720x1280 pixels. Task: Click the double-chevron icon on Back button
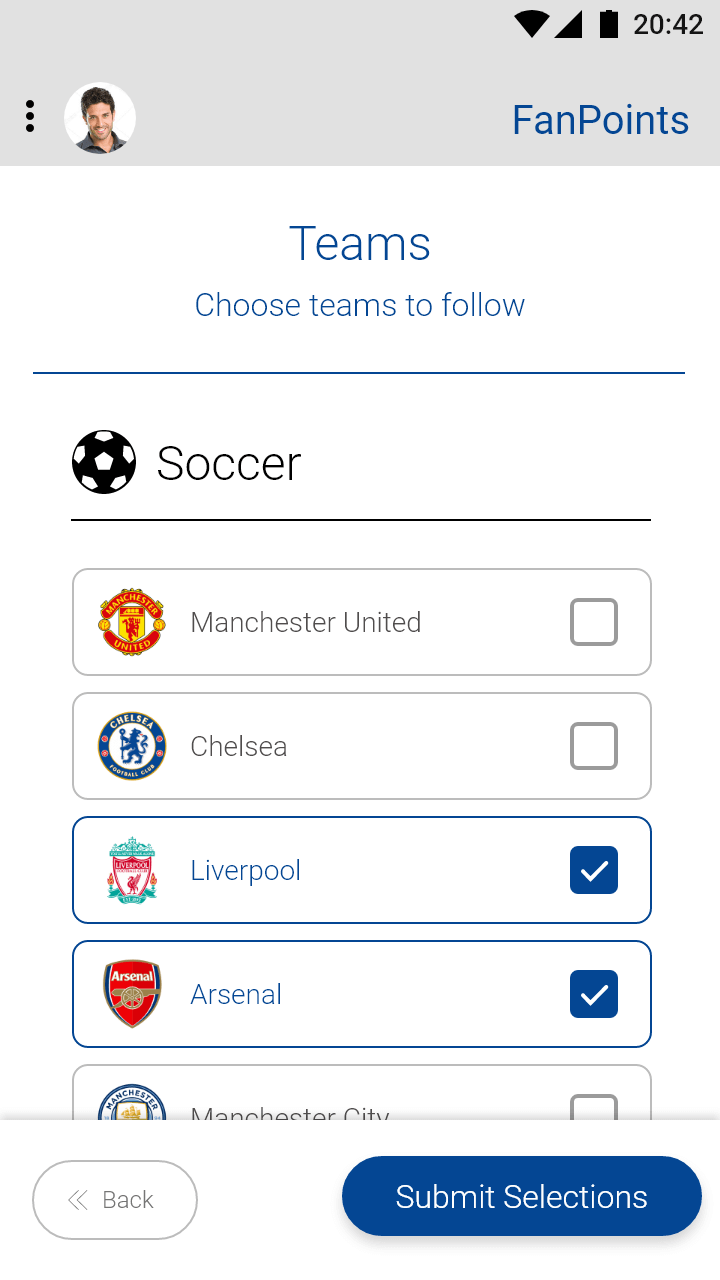[77, 1199]
